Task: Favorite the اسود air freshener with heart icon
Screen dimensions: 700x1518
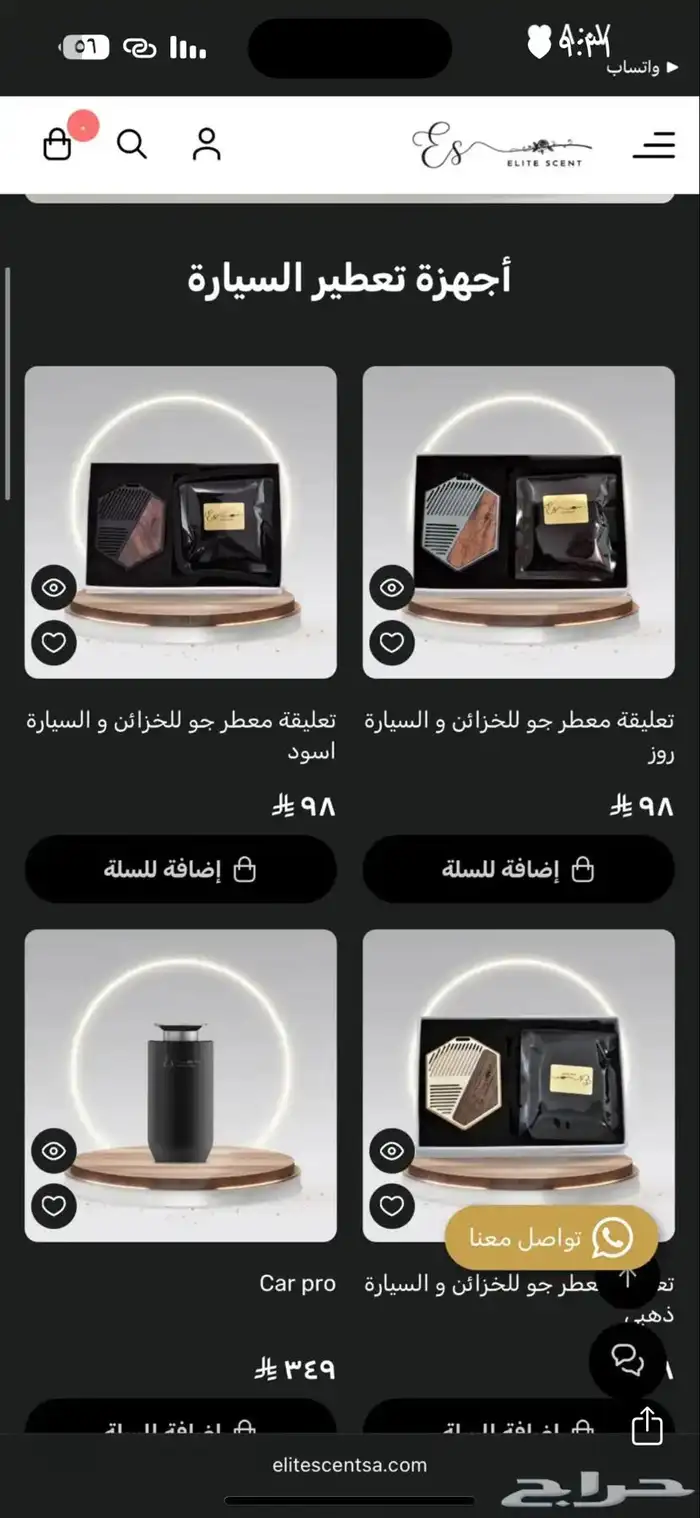Action: point(54,642)
